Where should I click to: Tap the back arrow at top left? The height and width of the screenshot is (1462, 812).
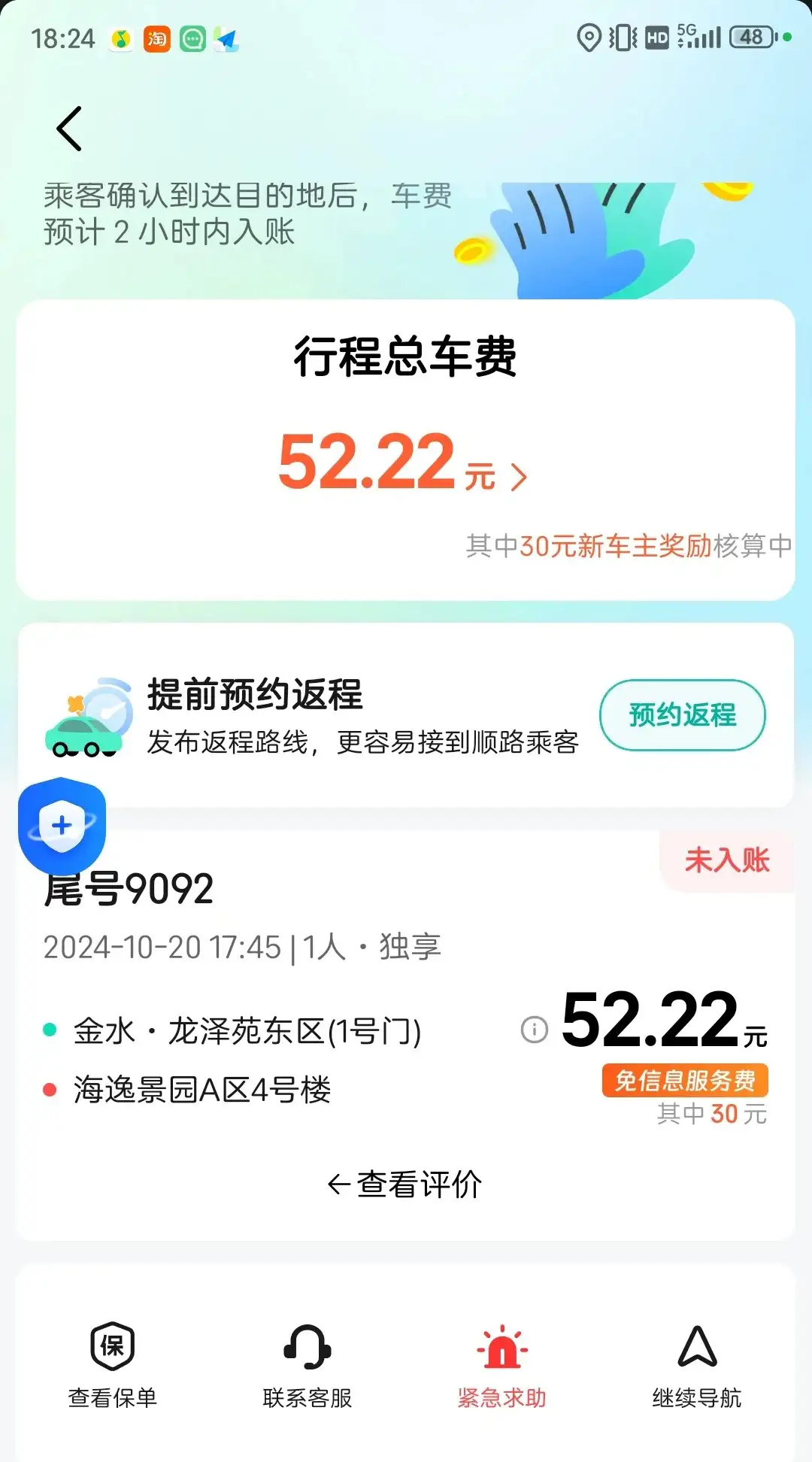(x=69, y=128)
